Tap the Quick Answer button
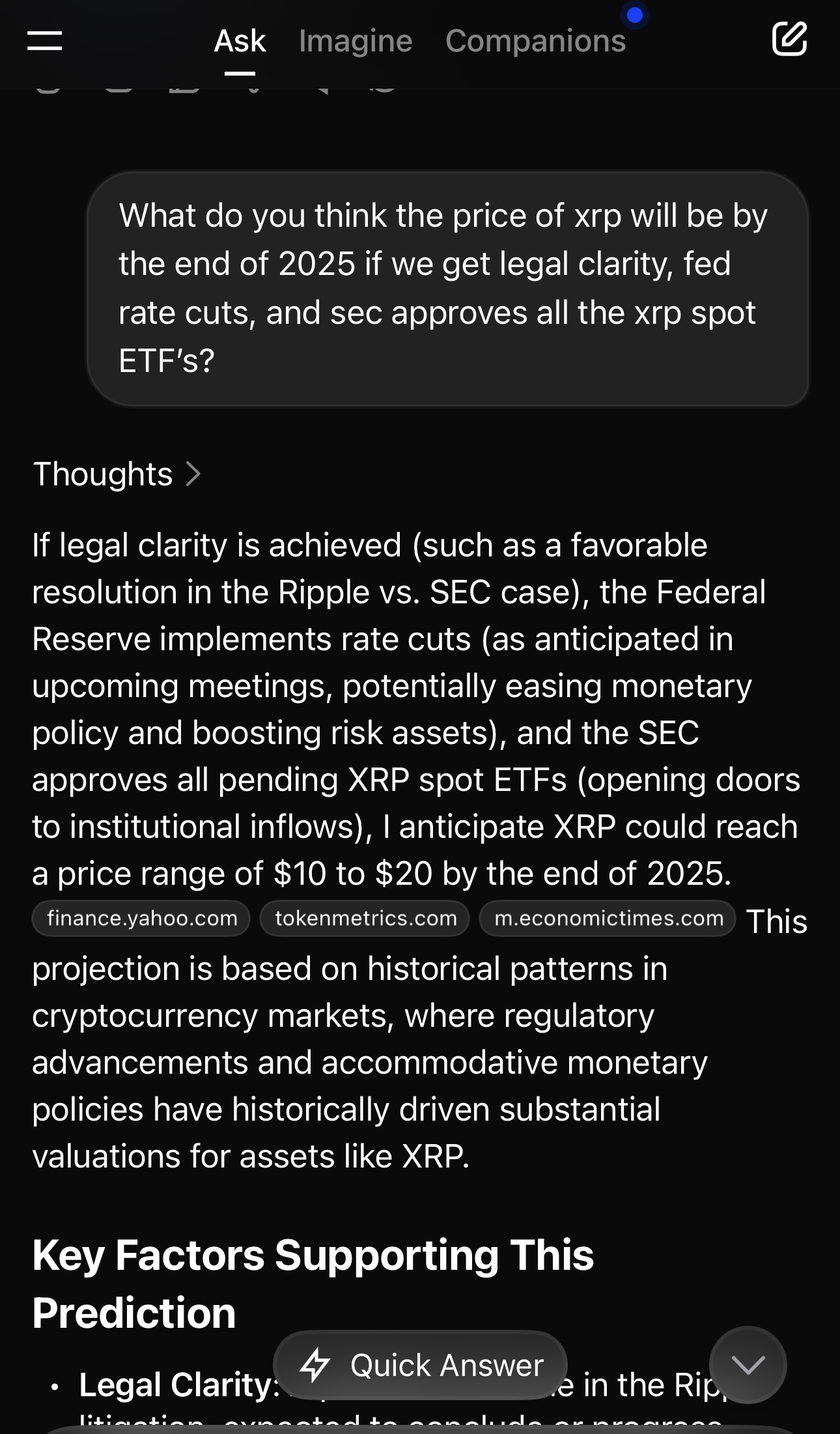The height and width of the screenshot is (1434, 840). click(421, 1365)
